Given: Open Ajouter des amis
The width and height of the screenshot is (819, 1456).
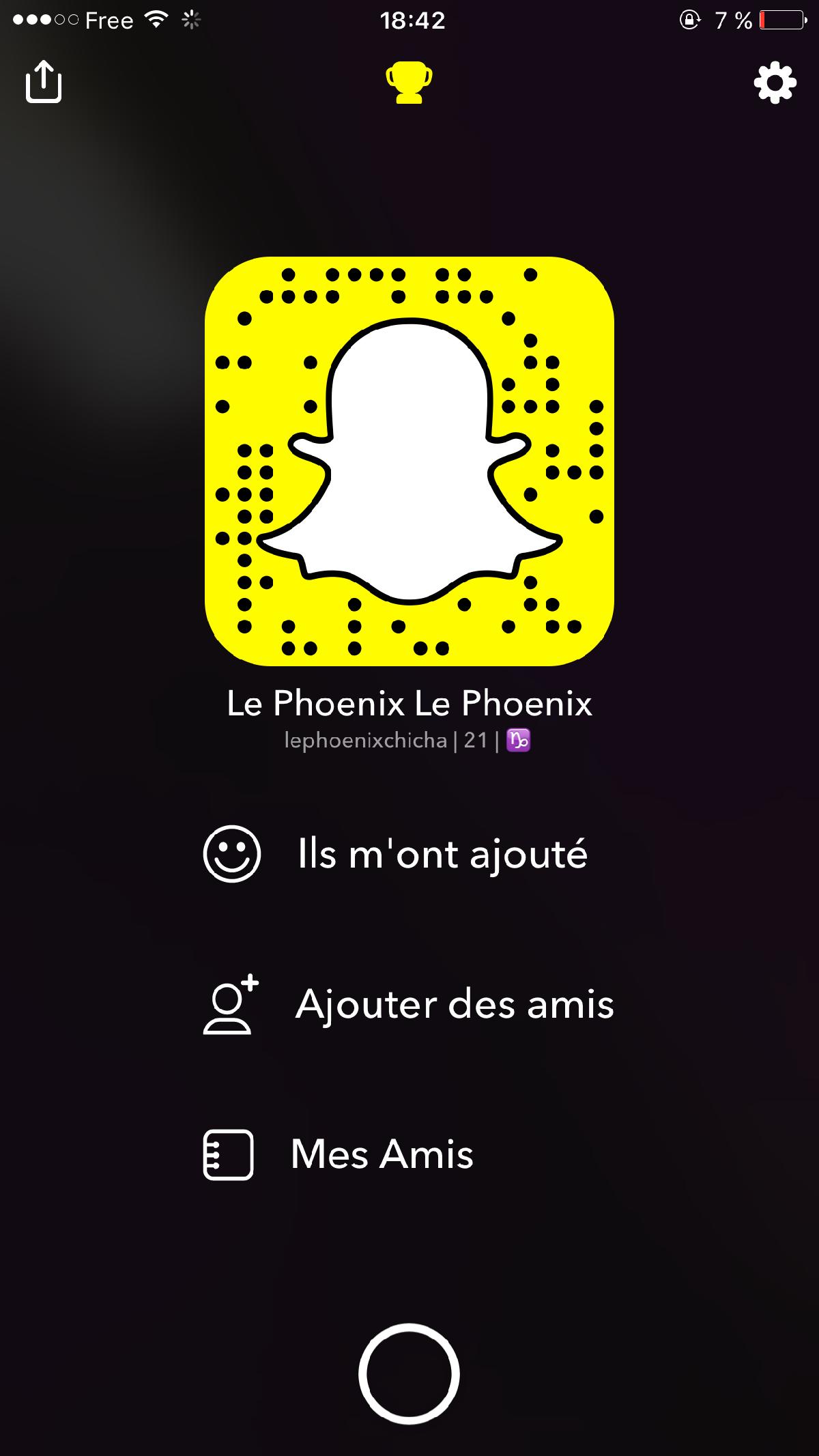Looking at the screenshot, I should [455, 1005].
